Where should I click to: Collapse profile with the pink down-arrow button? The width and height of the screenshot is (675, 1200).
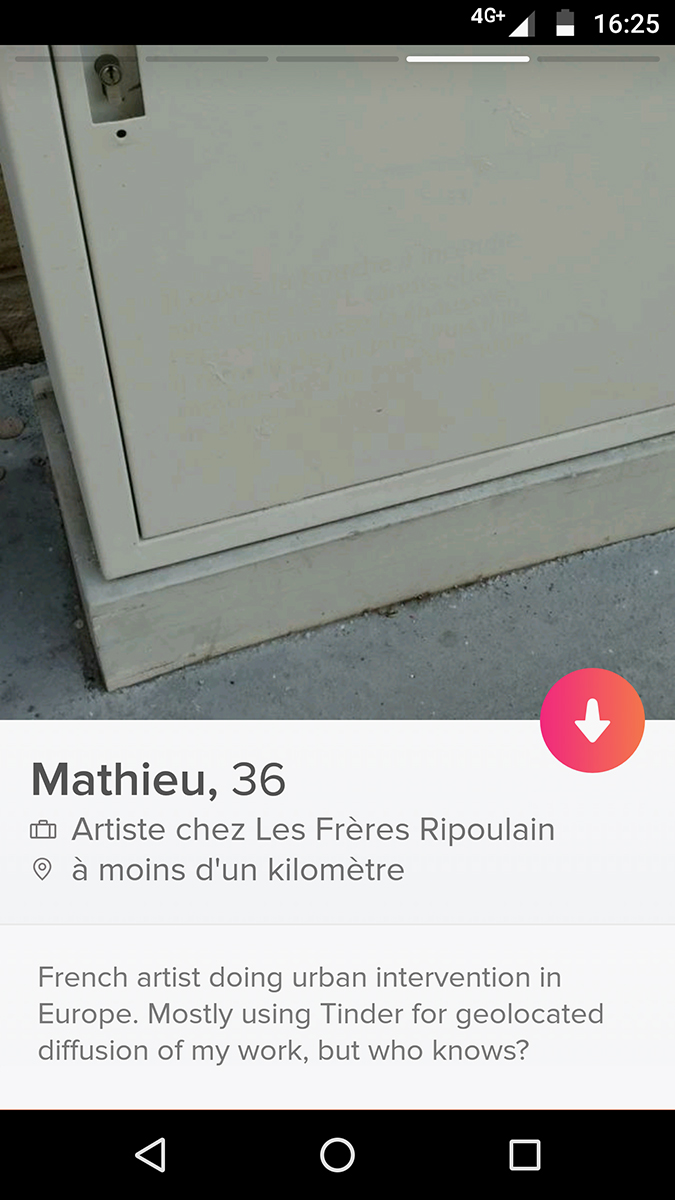(592, 720)
